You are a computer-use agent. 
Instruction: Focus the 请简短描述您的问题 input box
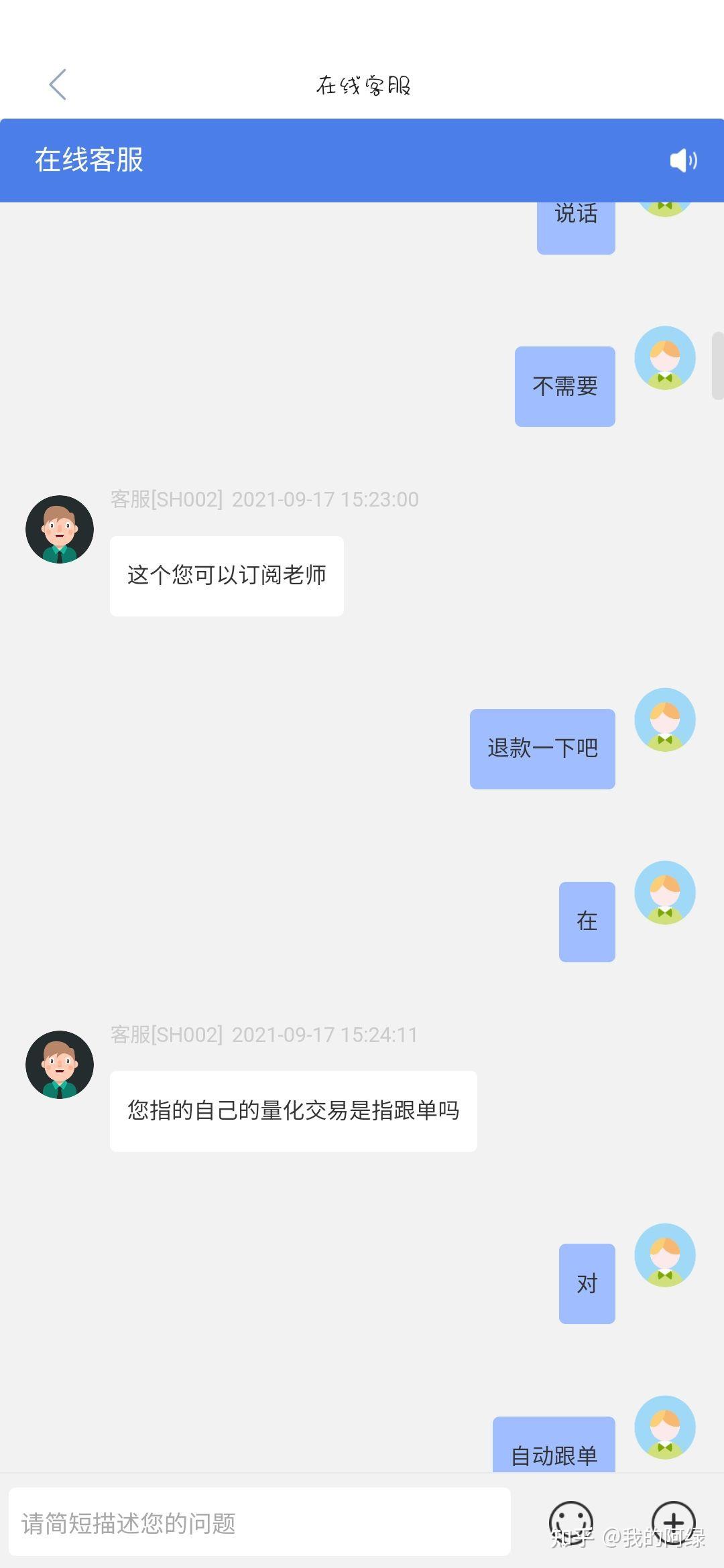tap(259, 1522)
